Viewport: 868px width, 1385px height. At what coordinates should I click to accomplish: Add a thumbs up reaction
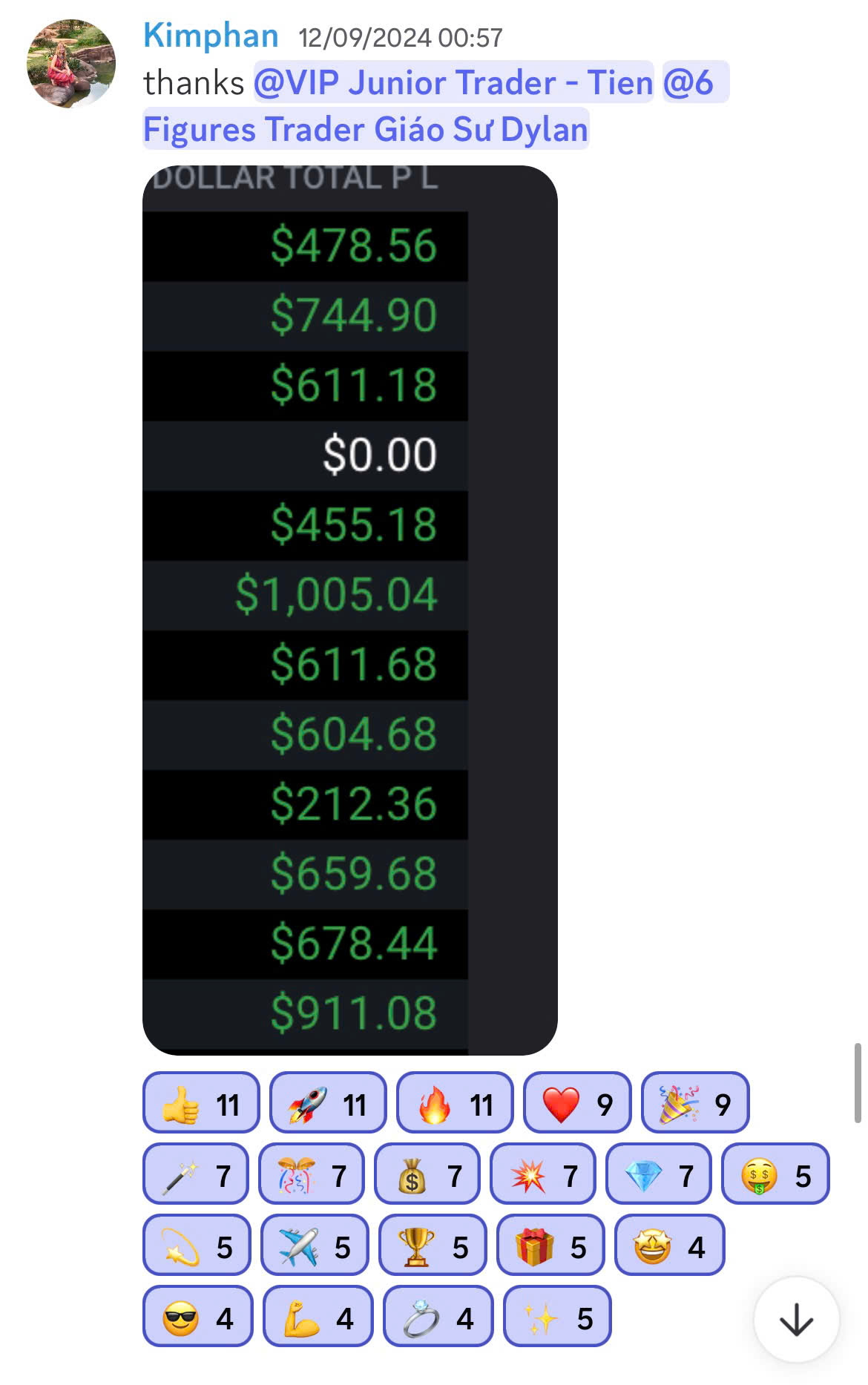pyautogui.click(x=200, y=1102)
